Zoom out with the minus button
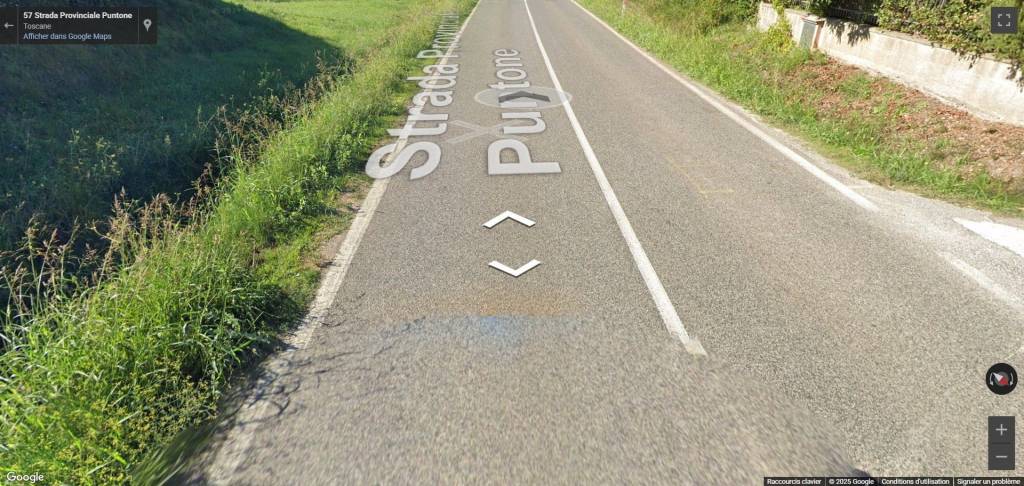This screenshot has height=486, width=1024. (1001, 457)
